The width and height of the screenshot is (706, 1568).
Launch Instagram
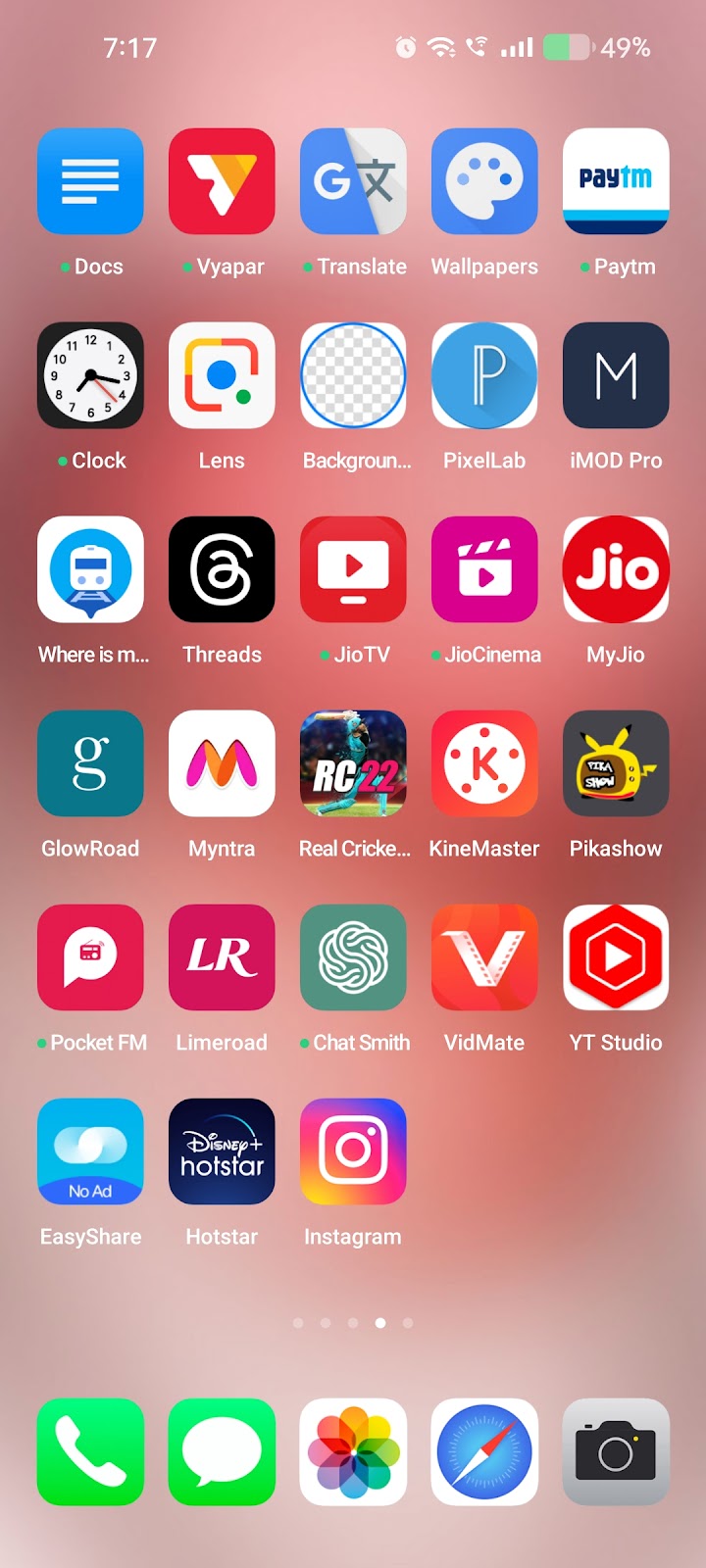pos(353,1151)
